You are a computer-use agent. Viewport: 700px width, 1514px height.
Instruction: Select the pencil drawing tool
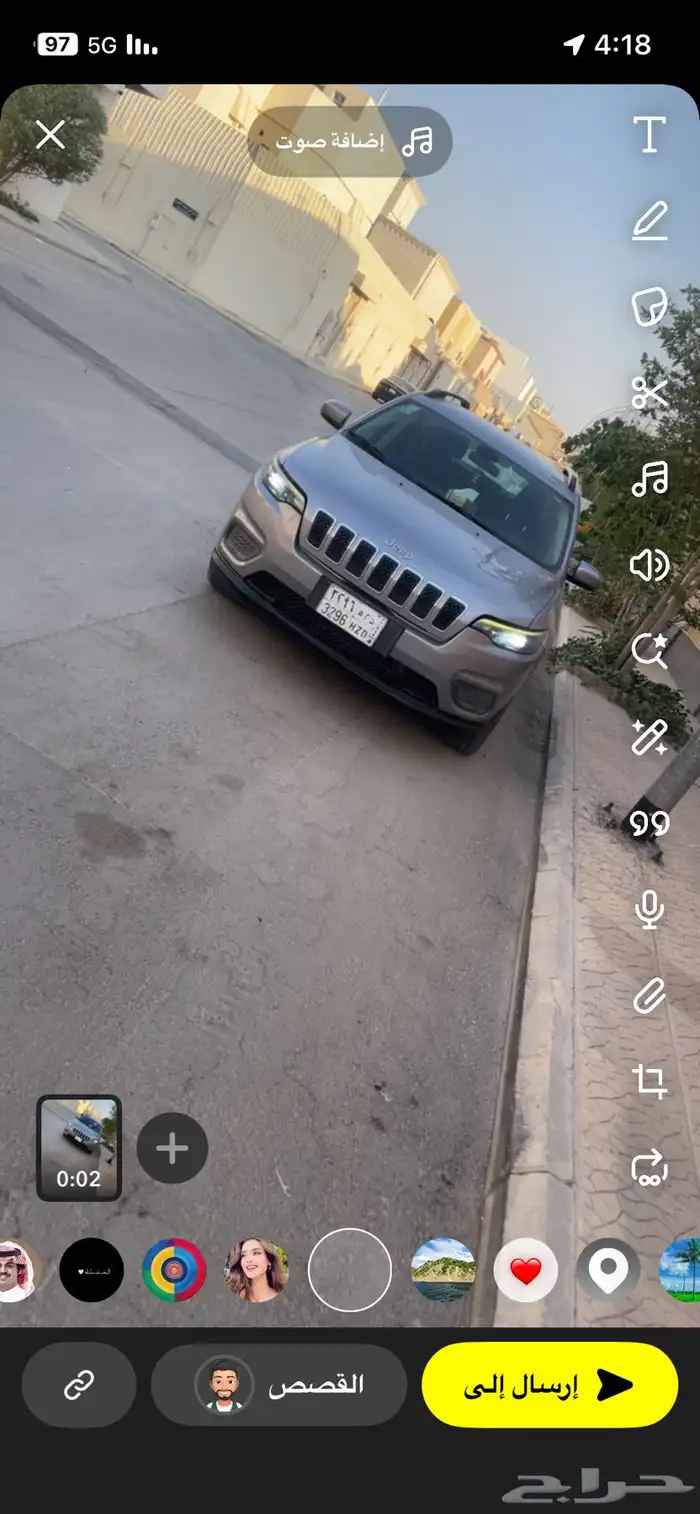(650, 221)
